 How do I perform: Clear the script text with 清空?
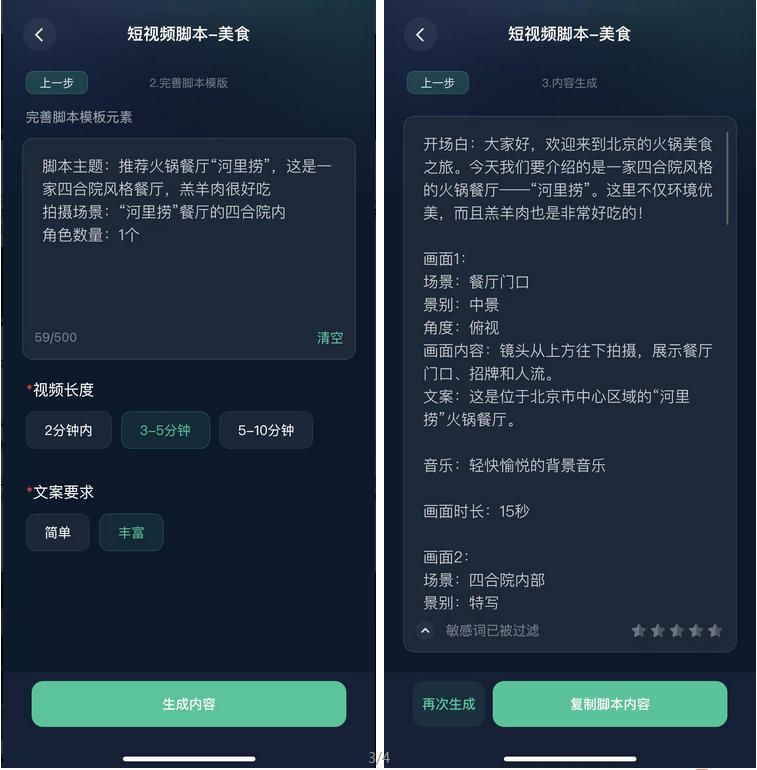[330, 338]
